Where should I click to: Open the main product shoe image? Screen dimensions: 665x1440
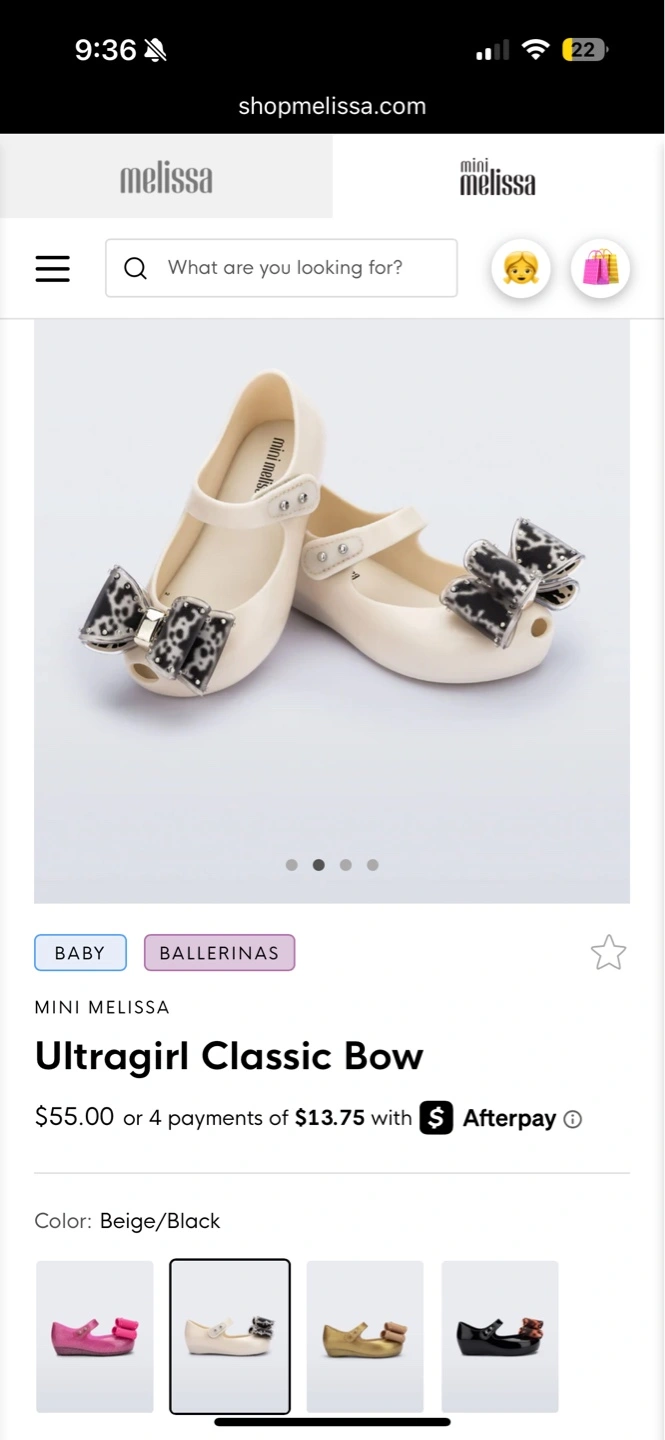pyautogui.click(x=332, y=611)
